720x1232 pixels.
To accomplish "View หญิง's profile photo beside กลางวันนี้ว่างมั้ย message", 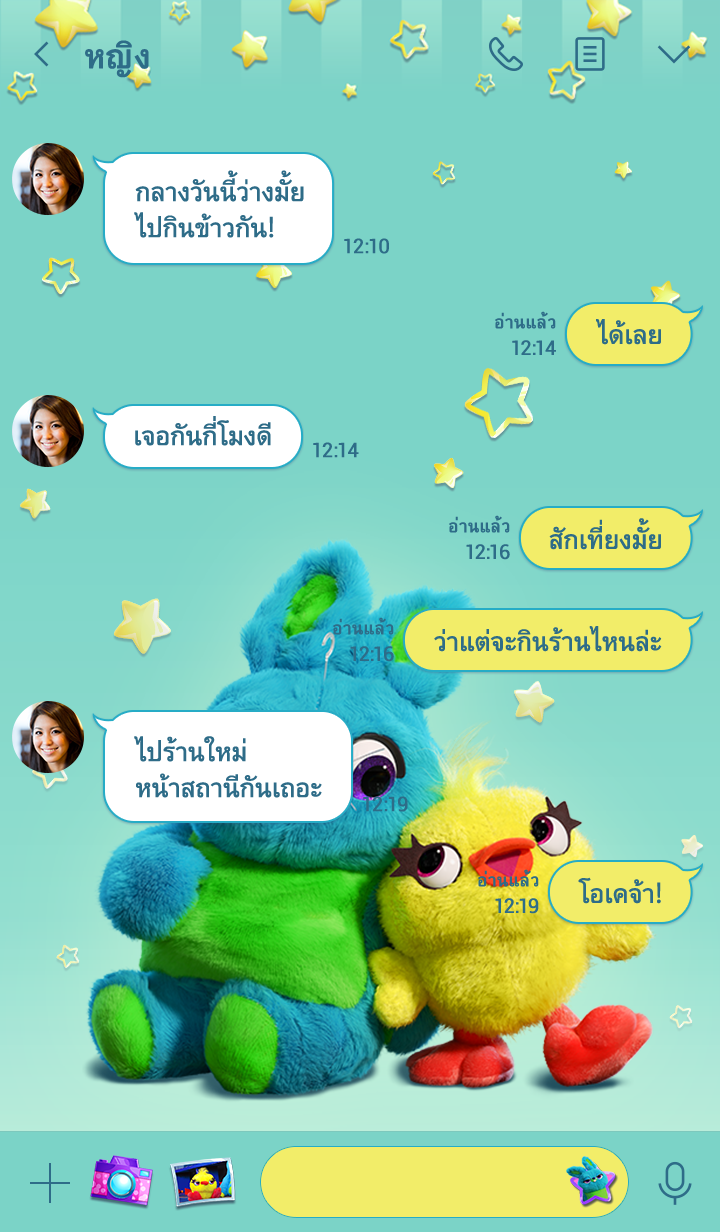I will point(48,179).
